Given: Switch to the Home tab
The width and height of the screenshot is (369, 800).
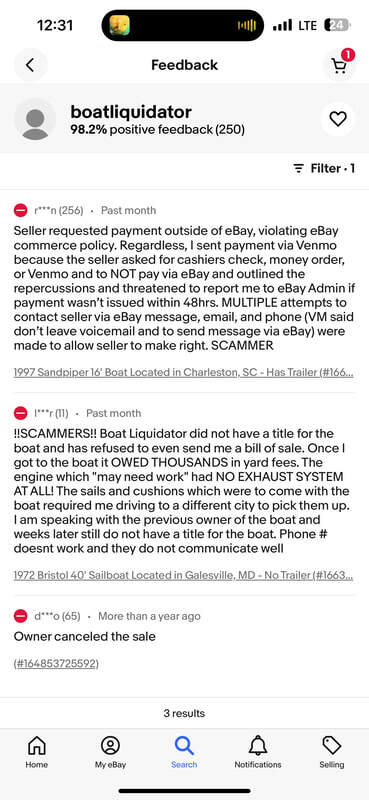Looking at the screenshot, I should [x=37, y=752].
